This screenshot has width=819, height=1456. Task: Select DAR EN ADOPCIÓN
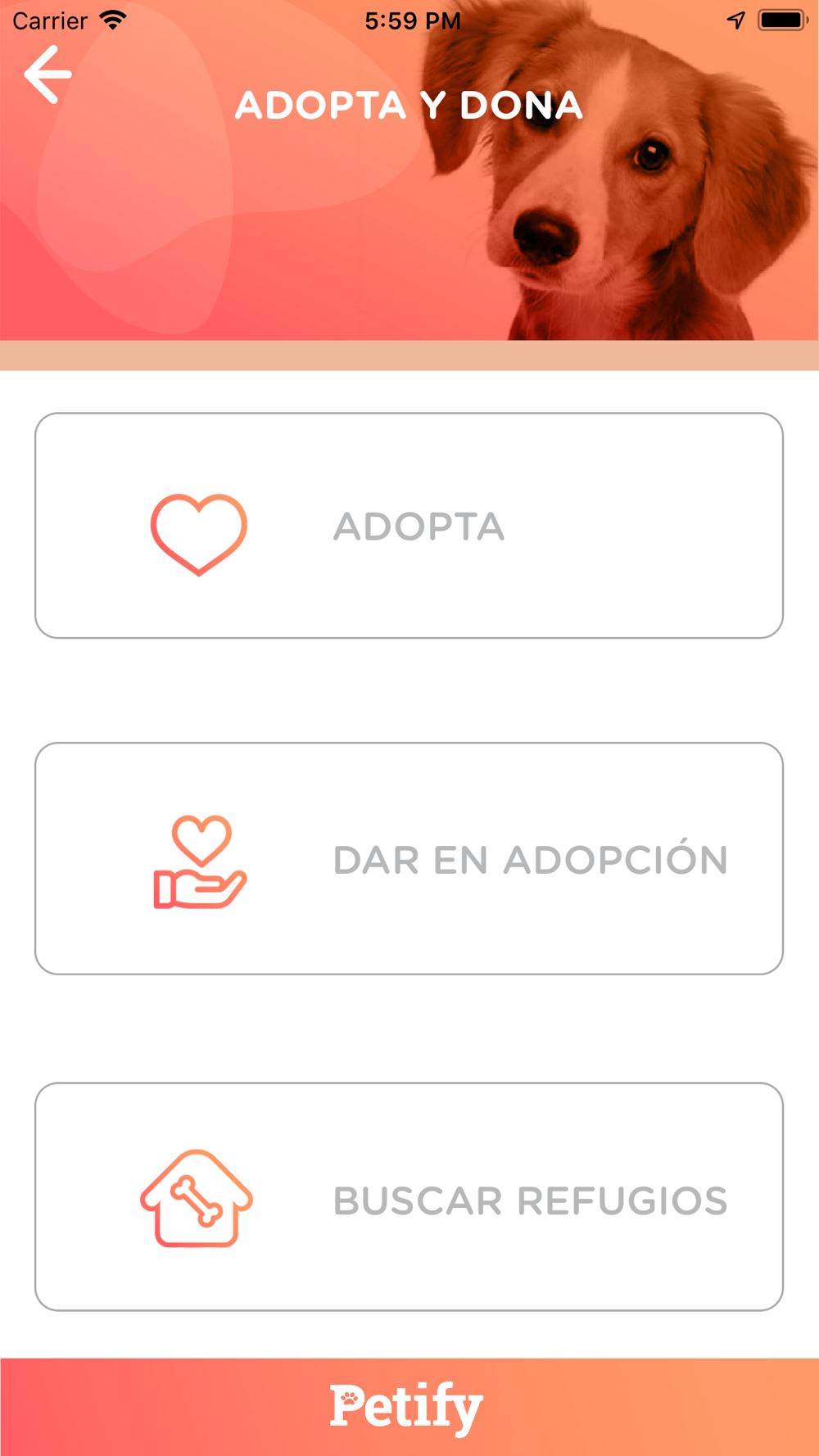click(x=409, y=859)
